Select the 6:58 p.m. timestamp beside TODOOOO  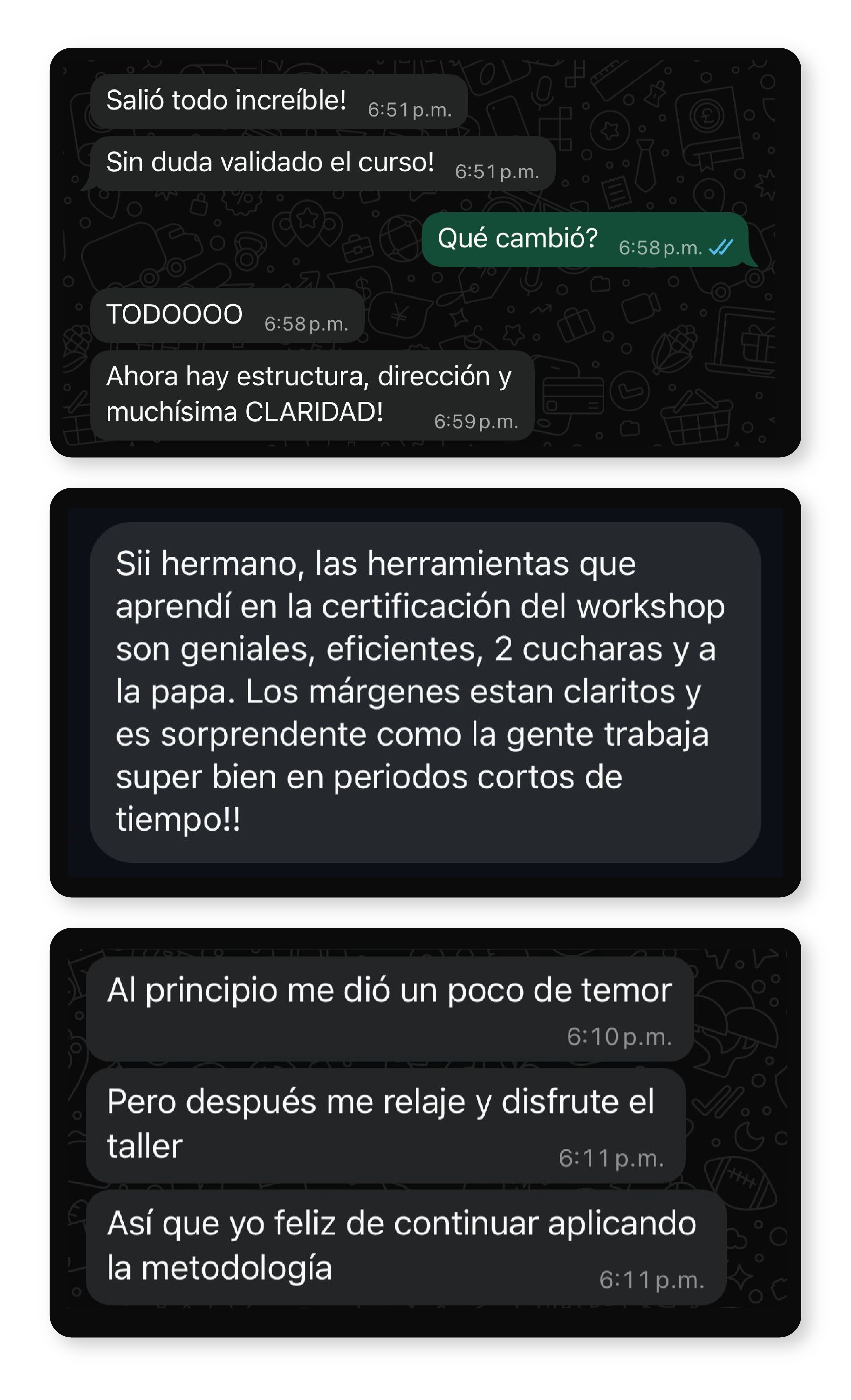pos(308,323)
